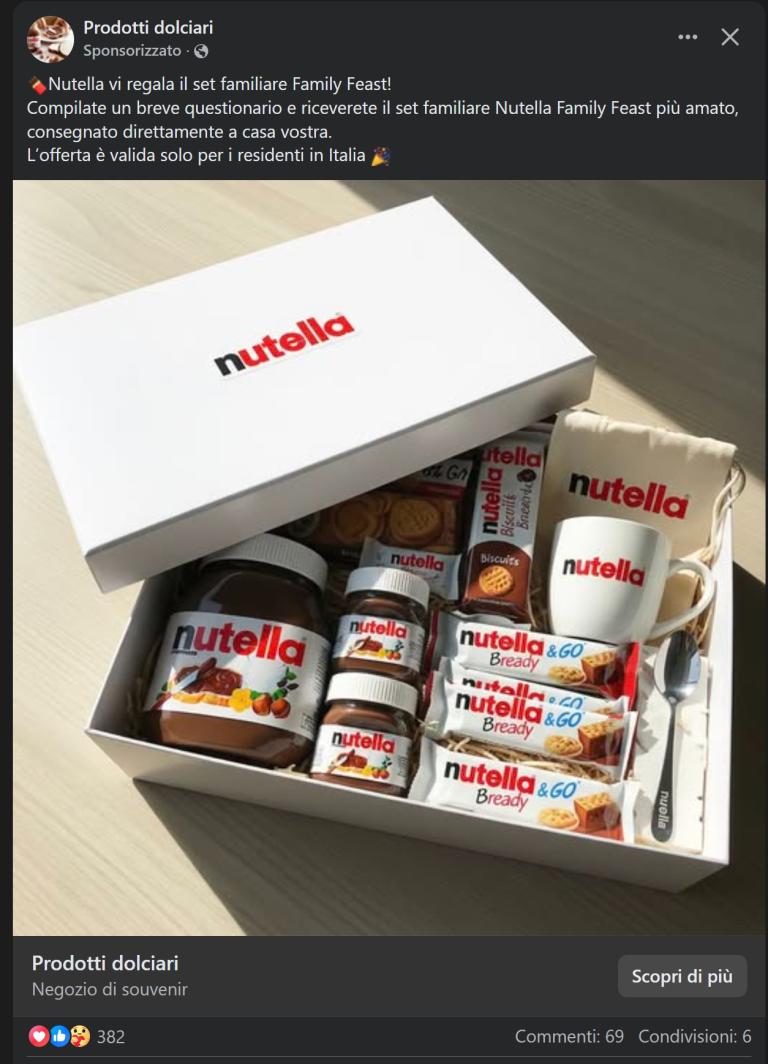The width and height of the screenshot is (768, 1064).
Task: View the 6 shares
Action: [694, 1036]
